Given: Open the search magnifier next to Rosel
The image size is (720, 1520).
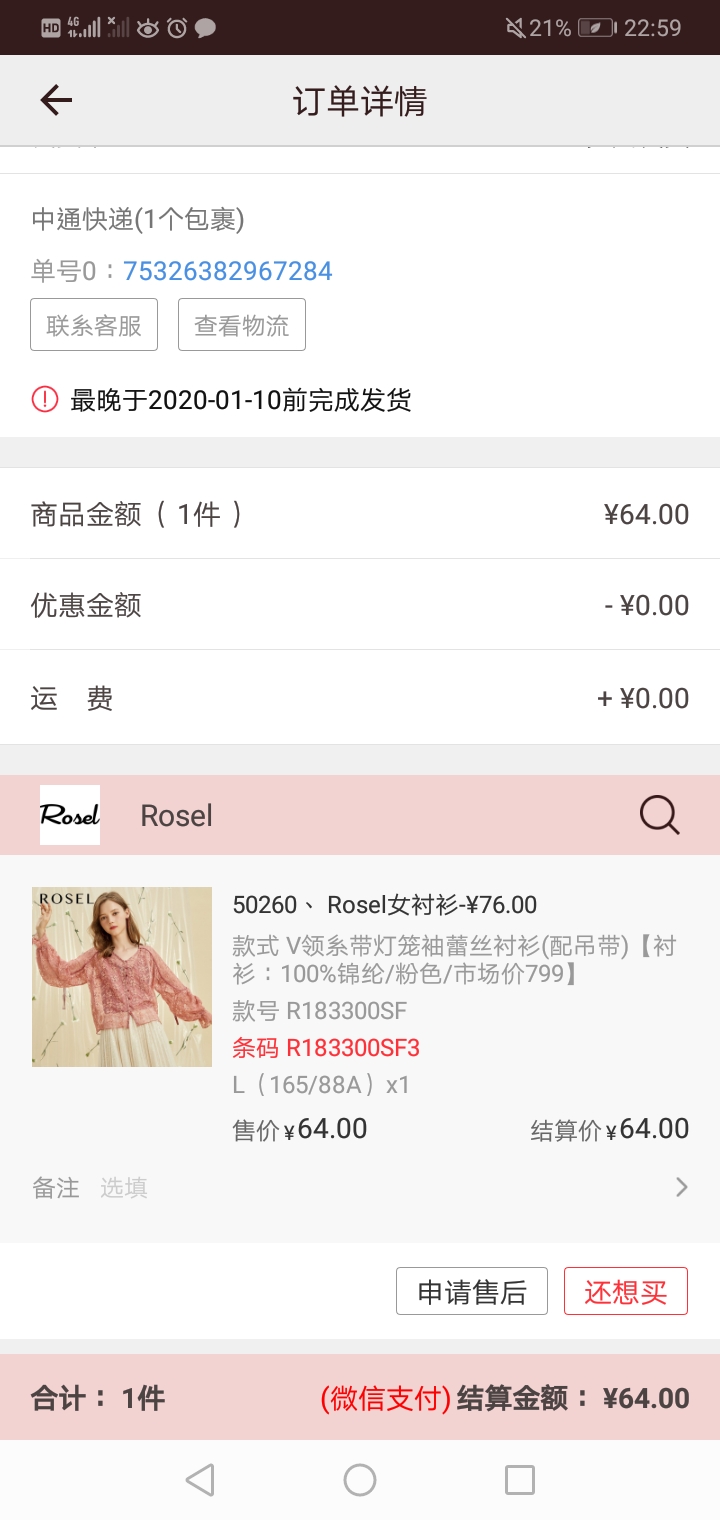Looking at the screenshot, I should click(x=659, y=814).
